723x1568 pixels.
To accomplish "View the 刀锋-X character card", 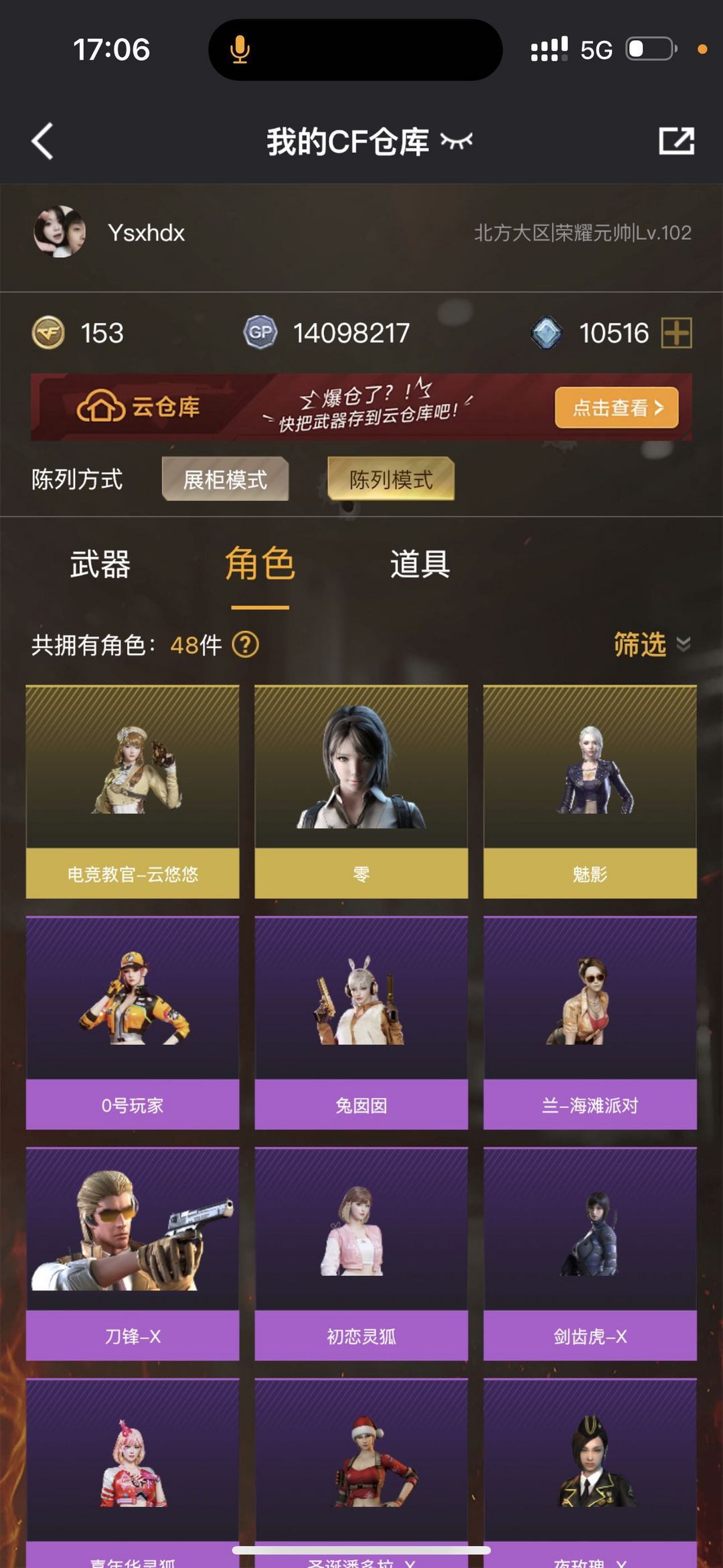I will point(133,1253).
